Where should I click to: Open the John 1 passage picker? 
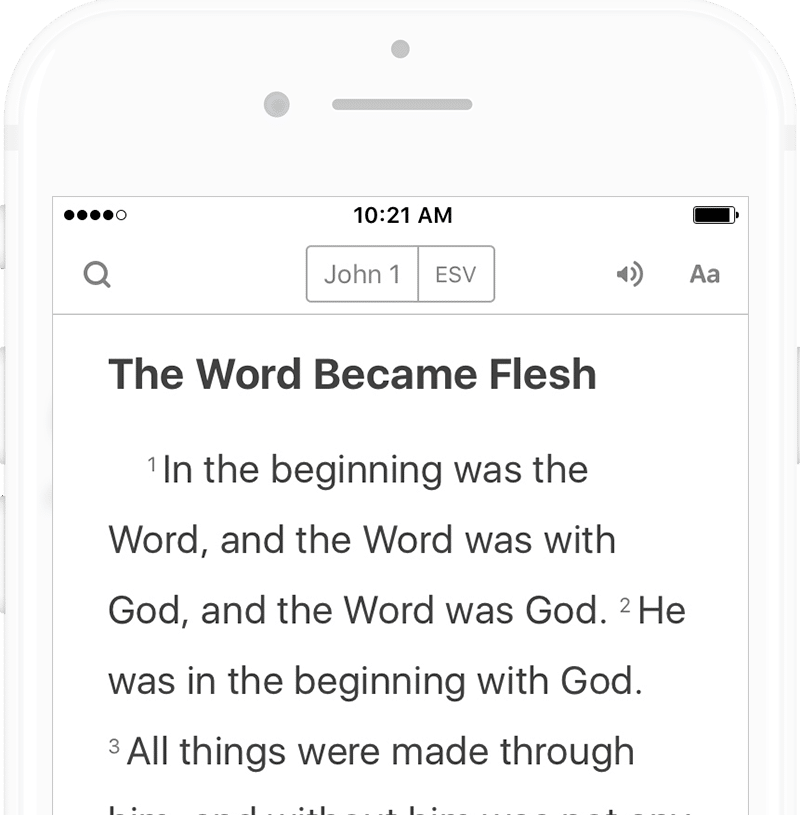coord(361,274)
